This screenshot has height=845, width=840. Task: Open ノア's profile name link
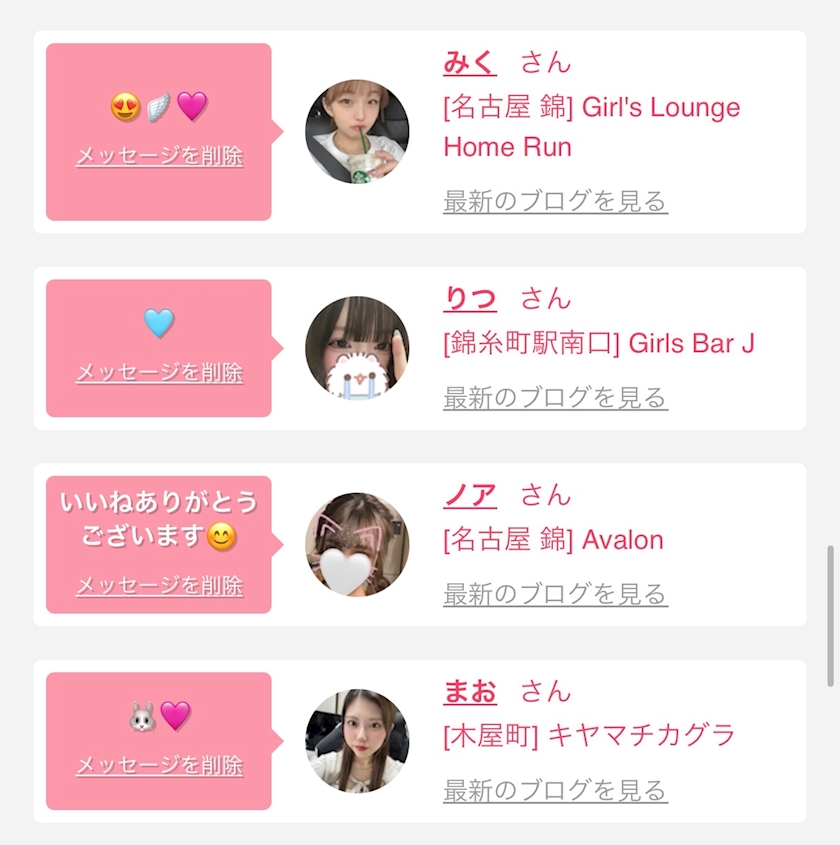469,495
